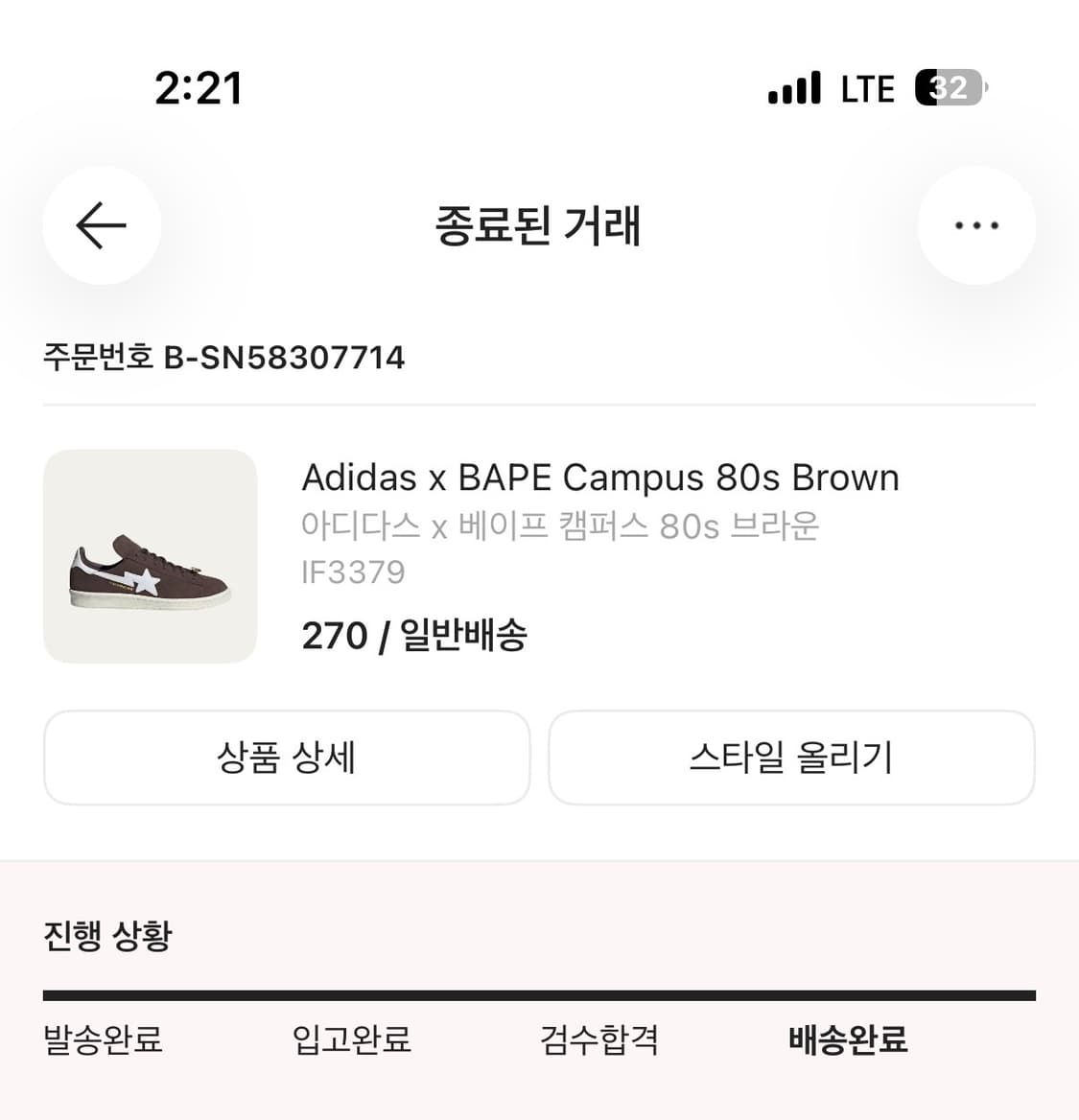Click the progress bar in 진행 상황
This screenshot has width=1079, height=1120.
point(539,994)
